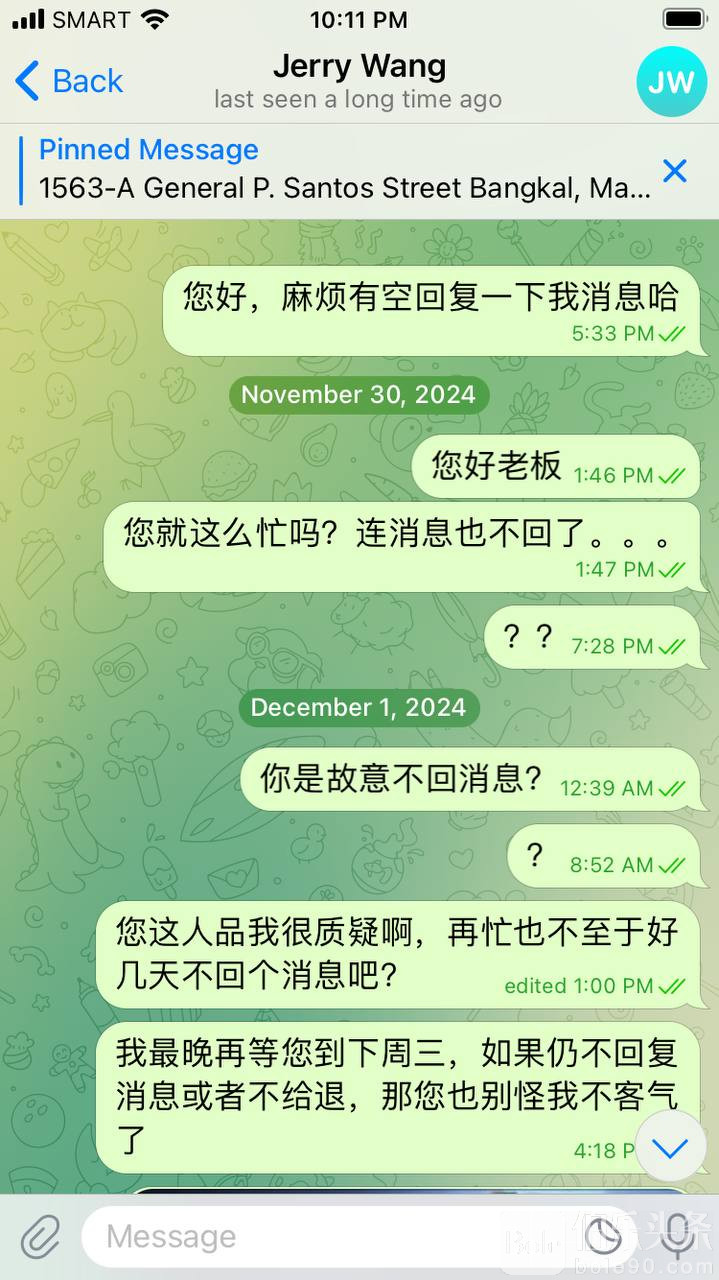Jump to the bottom of the chat
719x1280 pixels.
click(x=670, y=1149)
